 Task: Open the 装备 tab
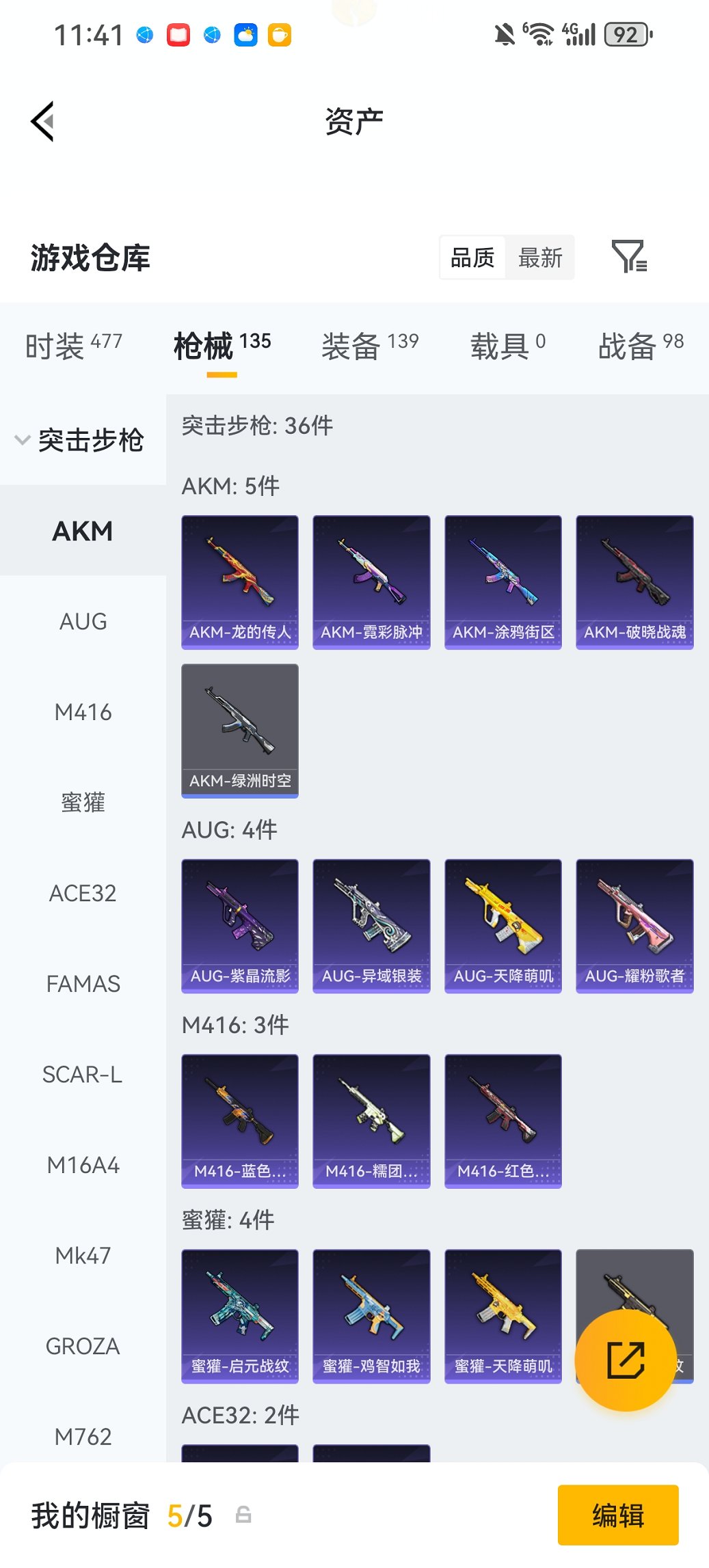point(350,346)
